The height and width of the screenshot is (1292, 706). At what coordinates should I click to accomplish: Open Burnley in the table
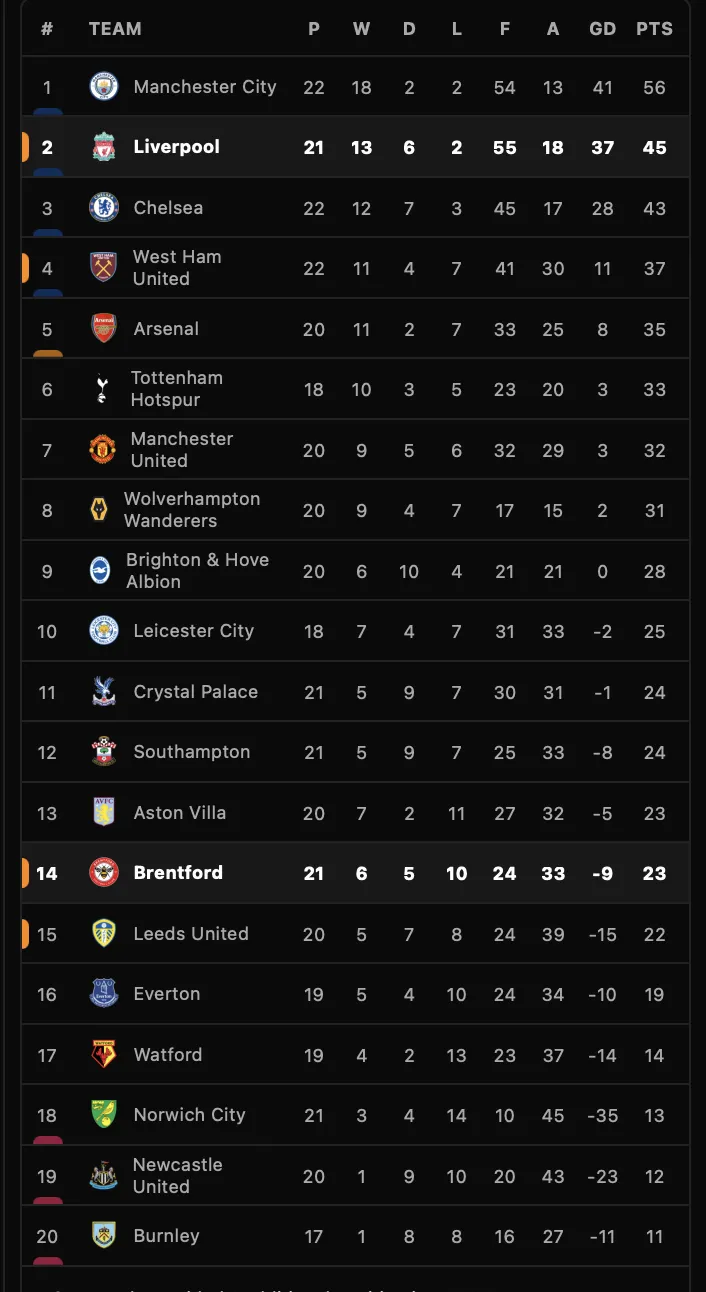pos(166,1236)
